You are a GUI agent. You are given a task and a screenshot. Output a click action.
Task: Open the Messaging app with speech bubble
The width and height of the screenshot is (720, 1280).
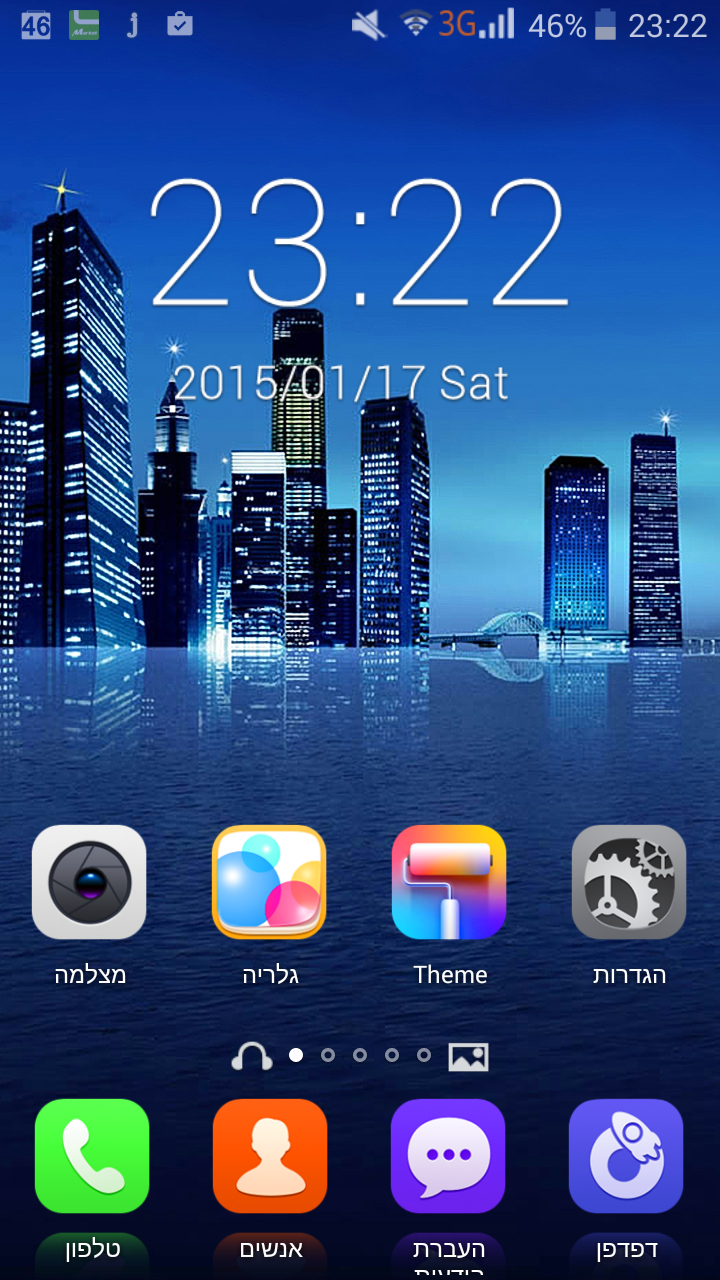448,1156
